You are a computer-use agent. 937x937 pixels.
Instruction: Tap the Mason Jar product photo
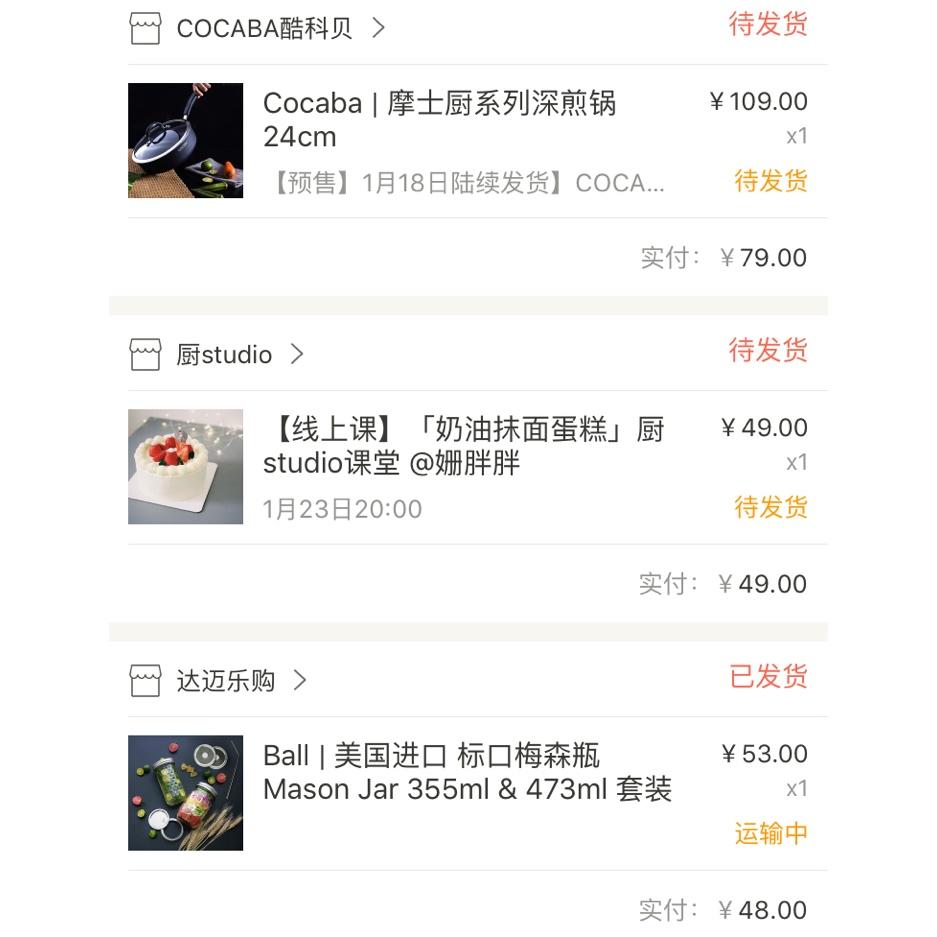186,793
